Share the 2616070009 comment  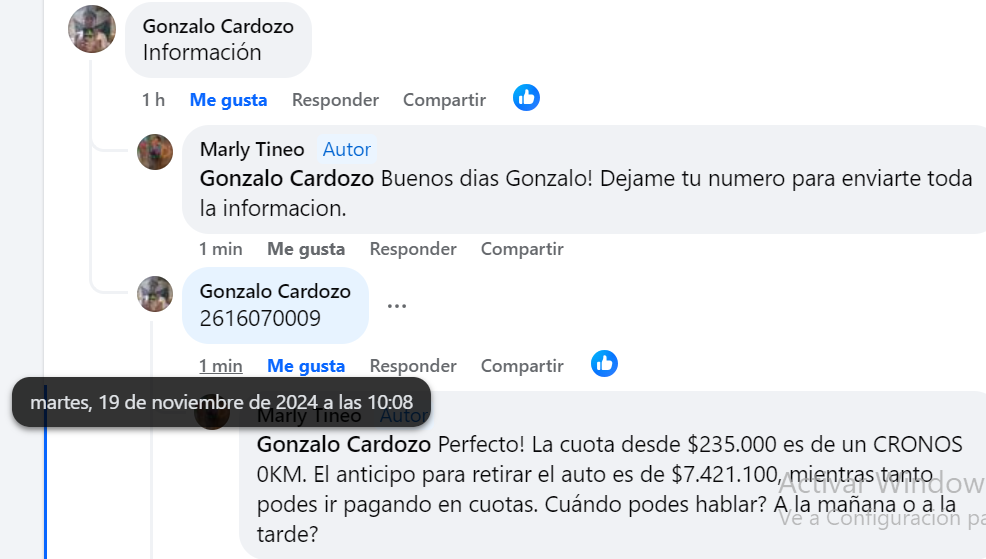click(x=522, y=366)
